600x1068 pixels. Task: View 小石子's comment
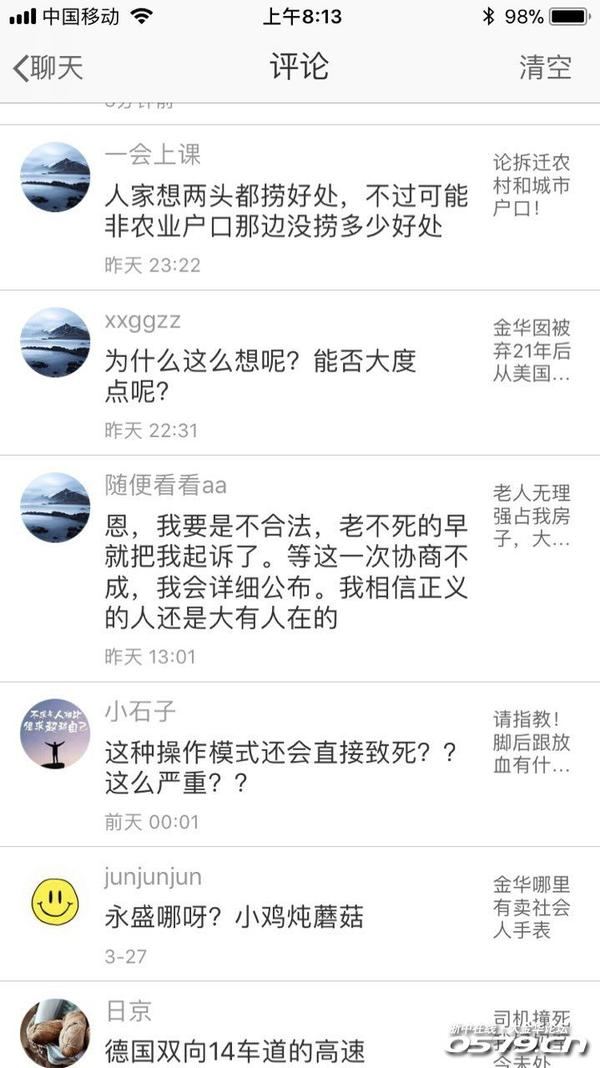click(x=280, y=766)
